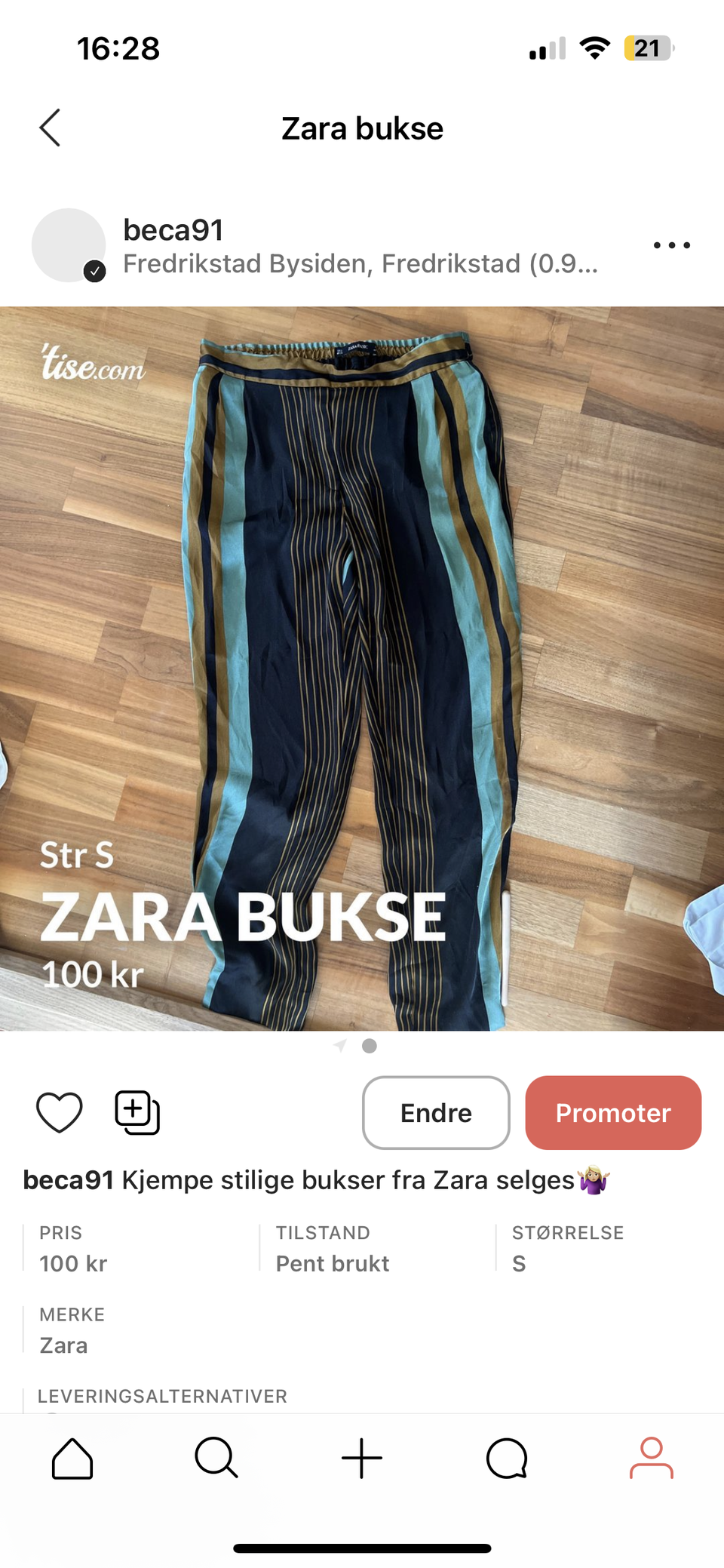This screenshot has width=724, height=1568.
Task: Tap the battery indicator in the status bar
Action: pyautogui.click(x=647, y=48)
